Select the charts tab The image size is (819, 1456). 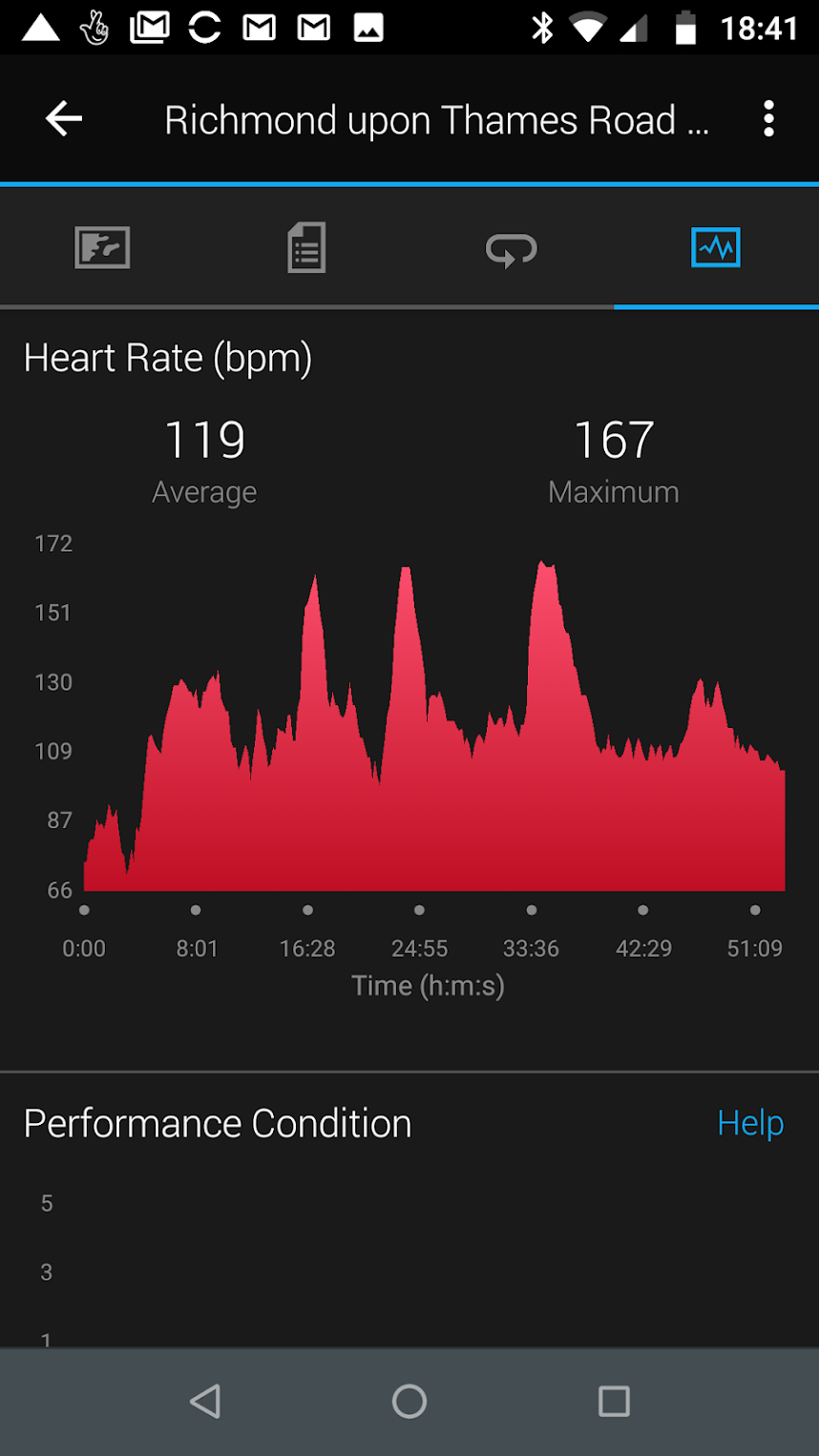(716, 248)
